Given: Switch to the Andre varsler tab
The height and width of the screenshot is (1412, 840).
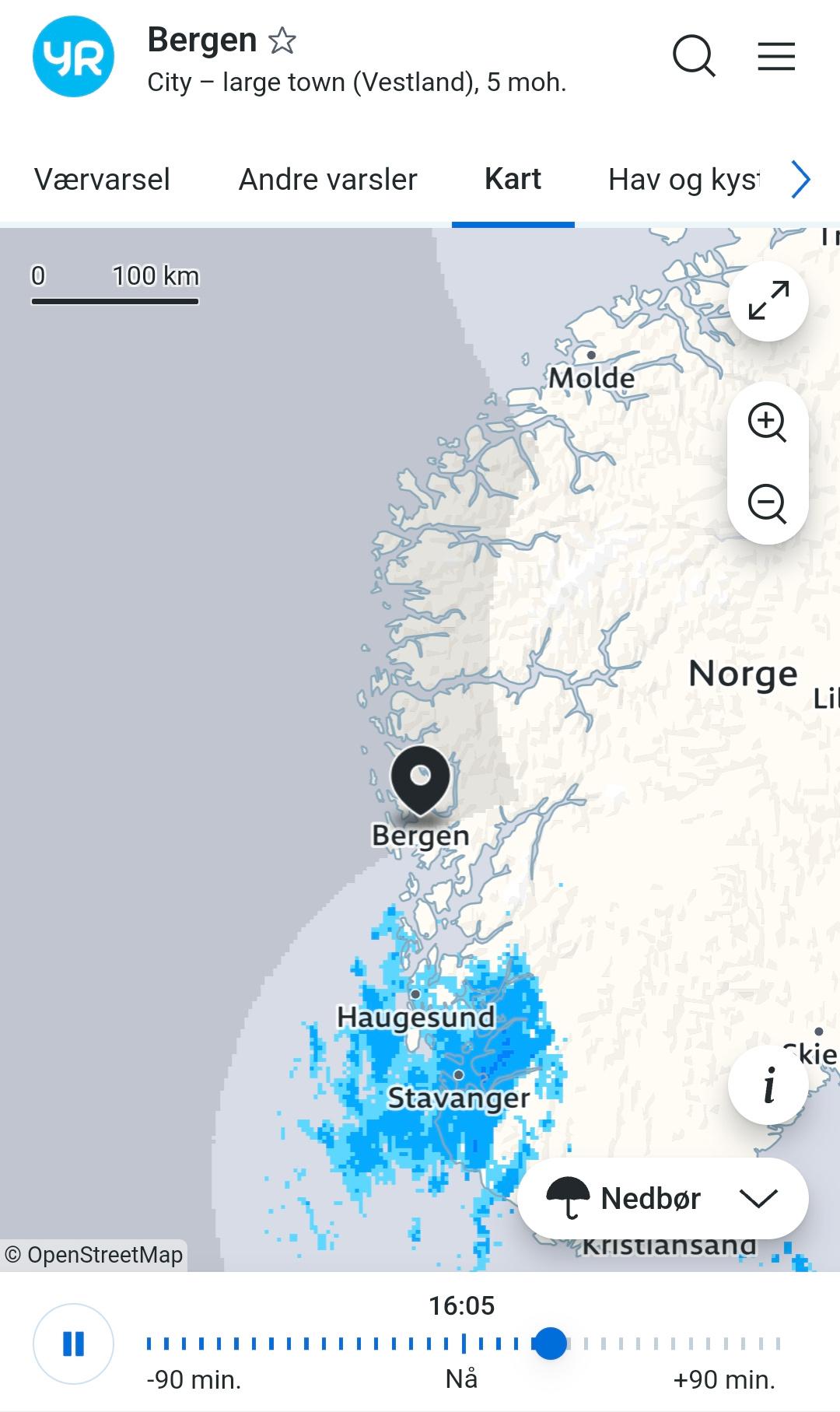Looking at the screenshot, I should click(x=327, y=180).
